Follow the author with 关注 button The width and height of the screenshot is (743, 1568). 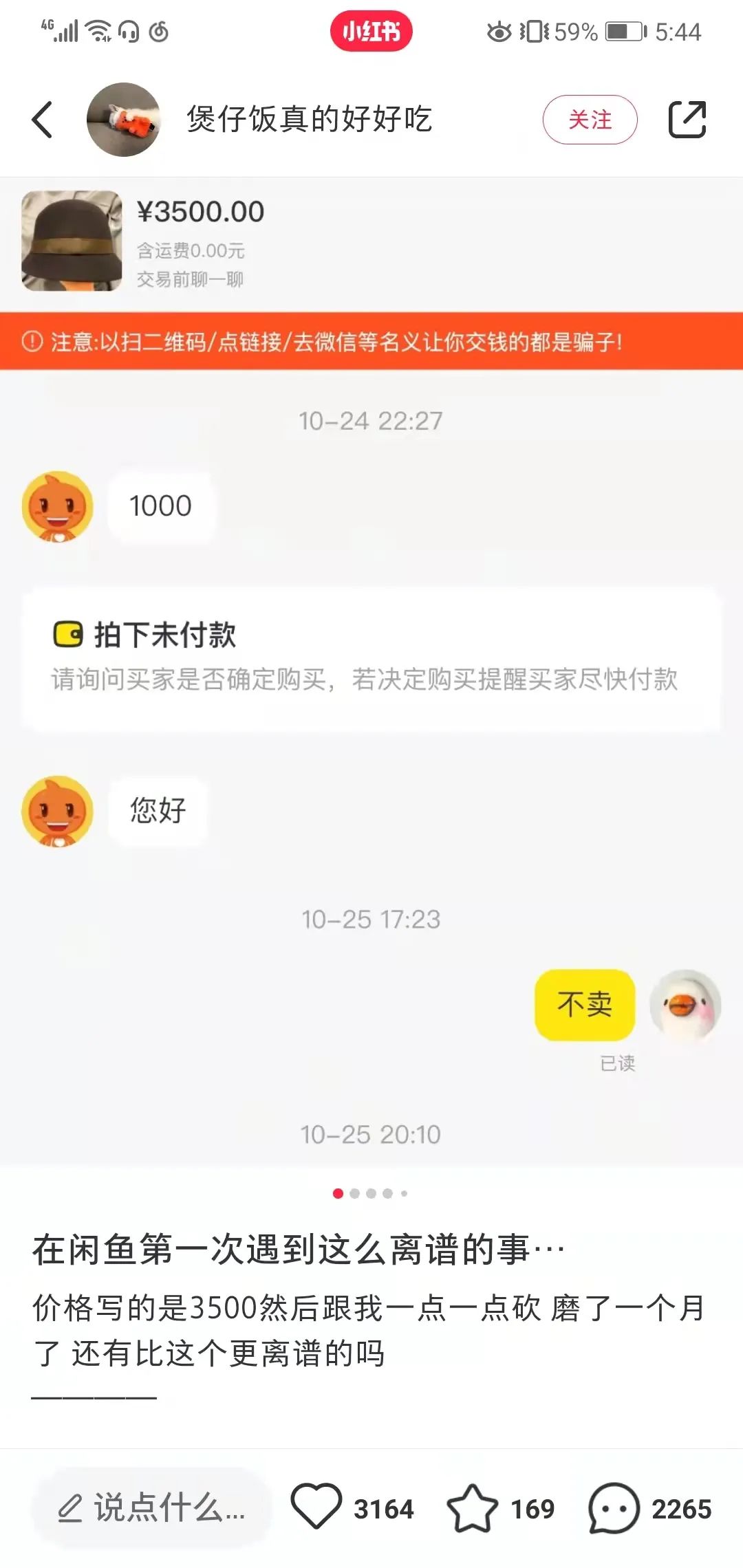(590, 120)
